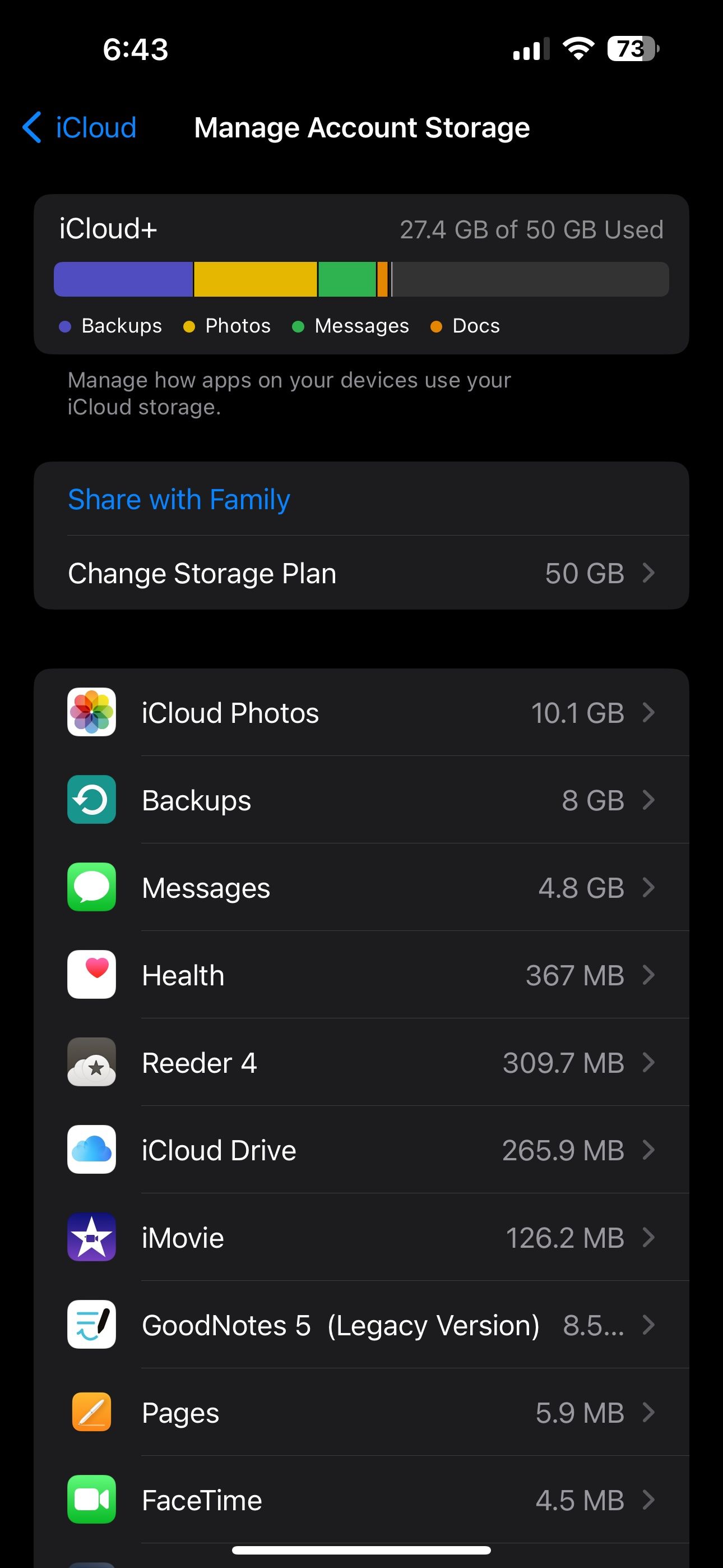Tap Share with Family
This screenshot has height=1568, width=723.
179,499
